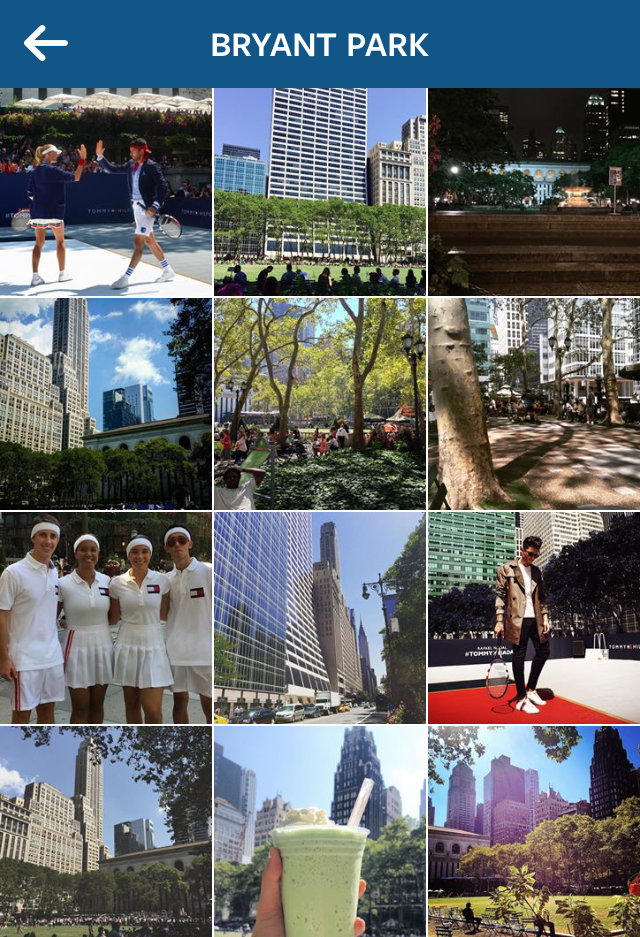This screenshot has width=640, height=937.
Task: Open the sunlit tree canopy lawn photo
Action: pyautogui.click(x=319, y=404)
